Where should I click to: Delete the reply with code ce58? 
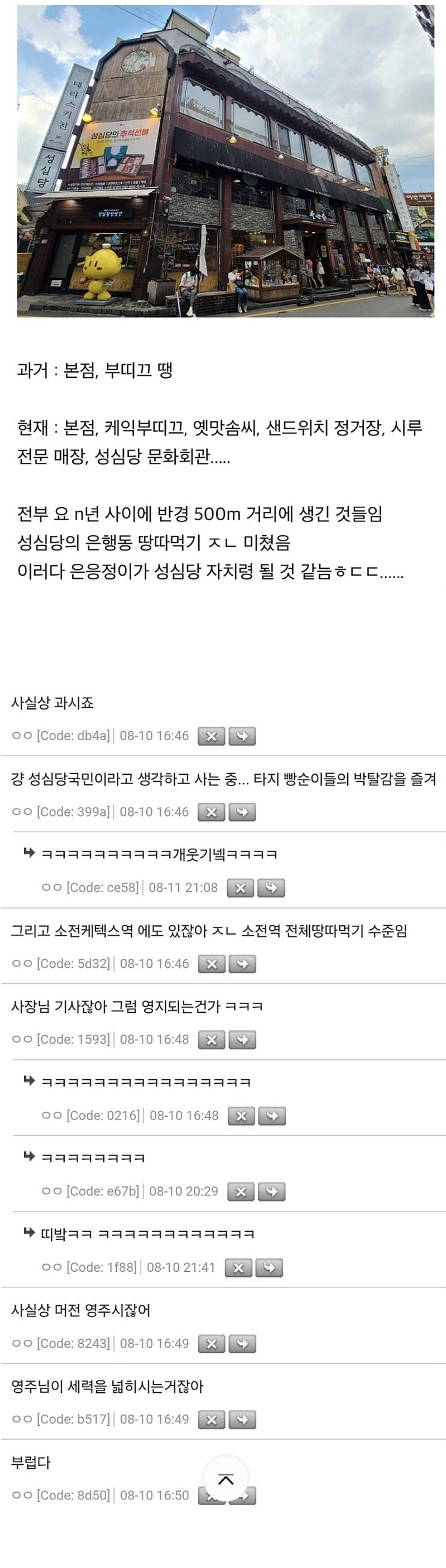pyautogui.click(x=240, y=888)
